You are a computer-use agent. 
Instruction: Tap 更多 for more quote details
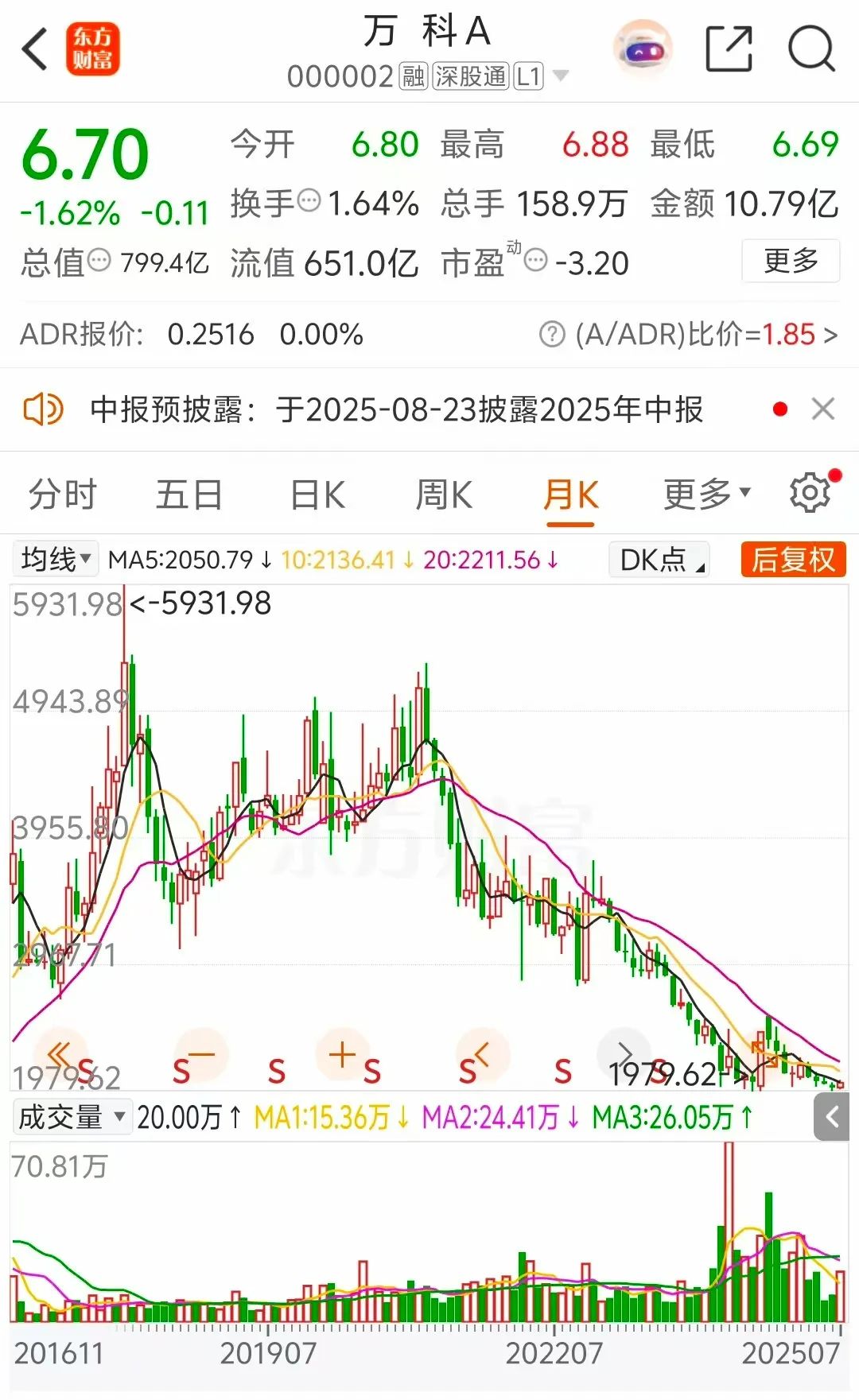[x=791, y=261]
